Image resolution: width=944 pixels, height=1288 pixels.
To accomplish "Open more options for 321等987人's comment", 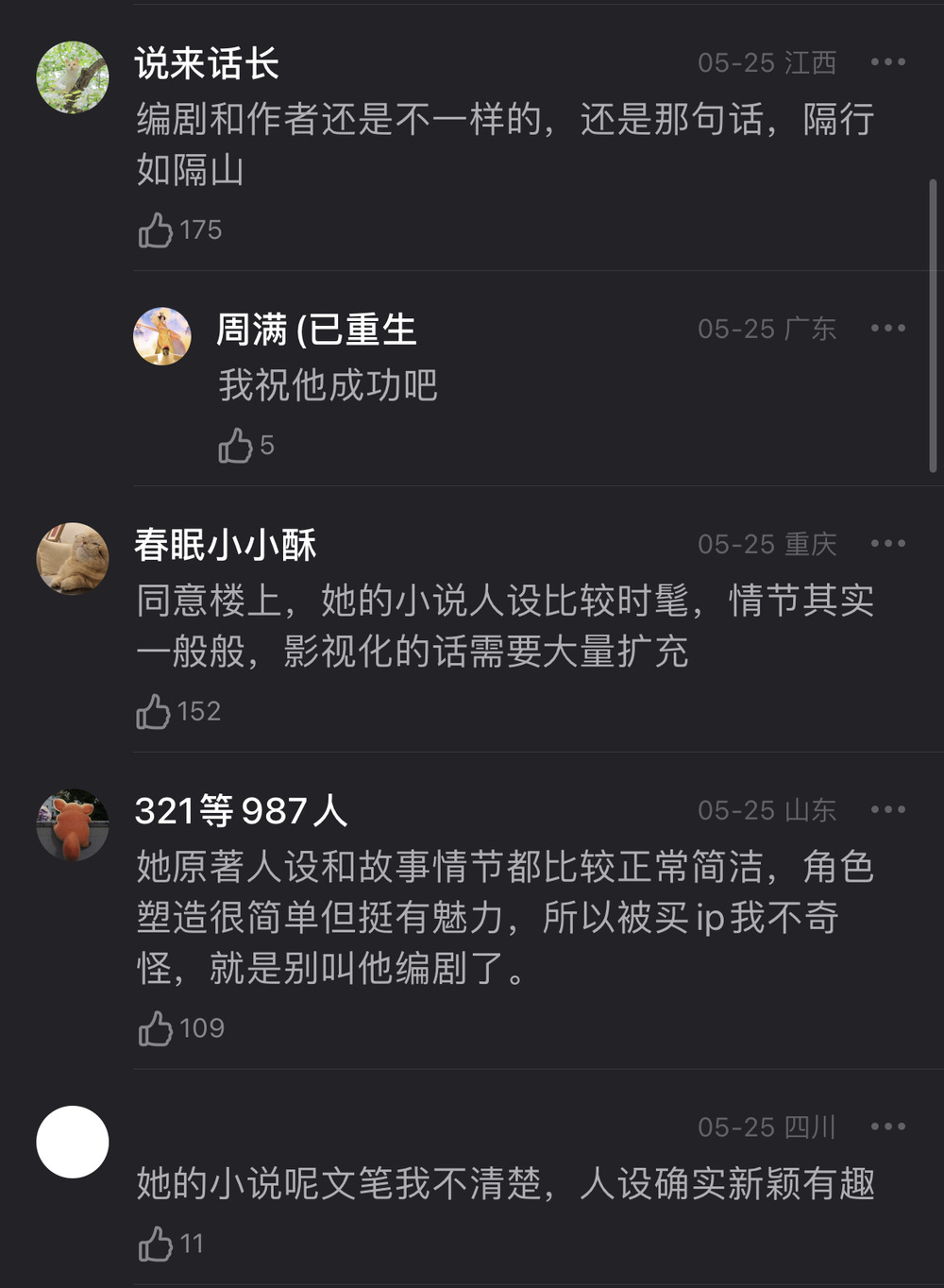I will (x=887, y=810).
